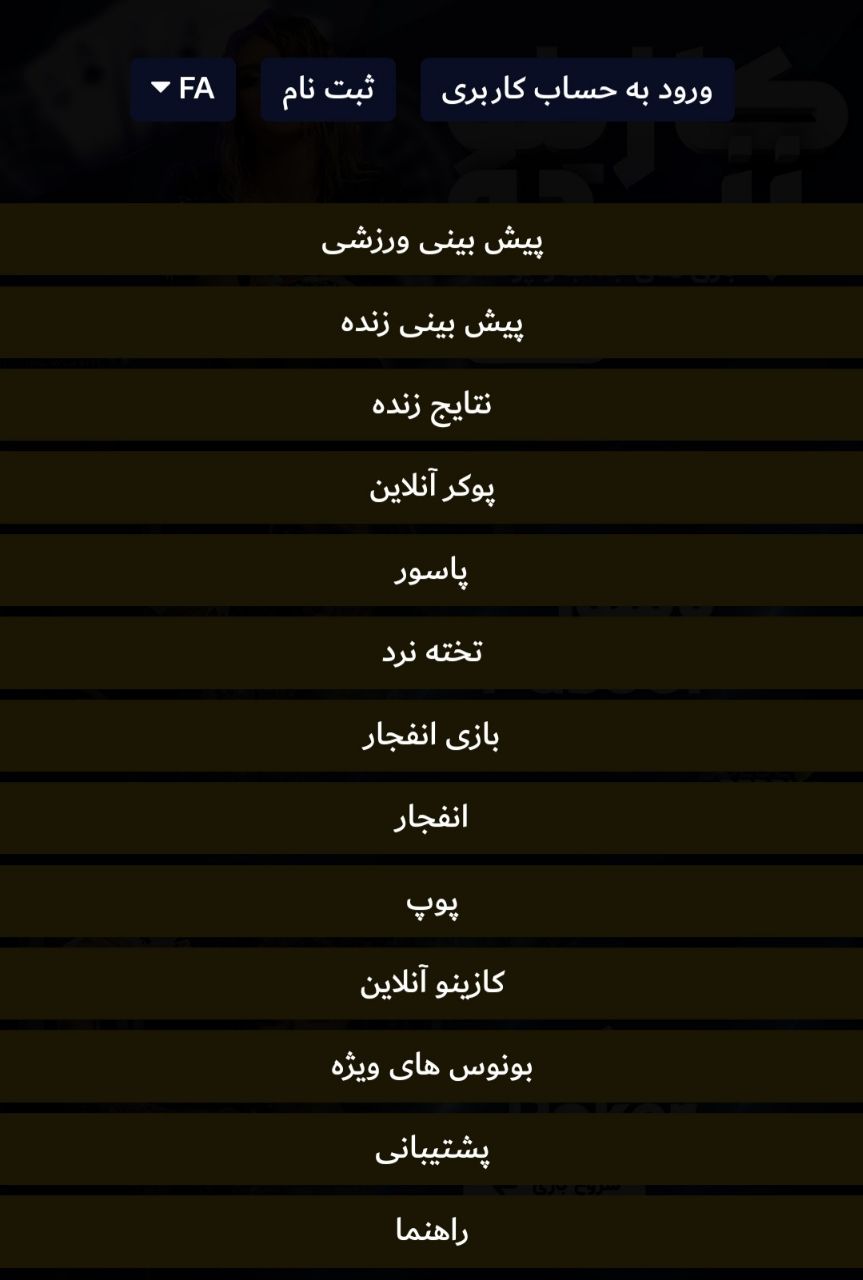
Task: Open the 'کازینو آنلاین' online casino section
Action: click(431, 983)
